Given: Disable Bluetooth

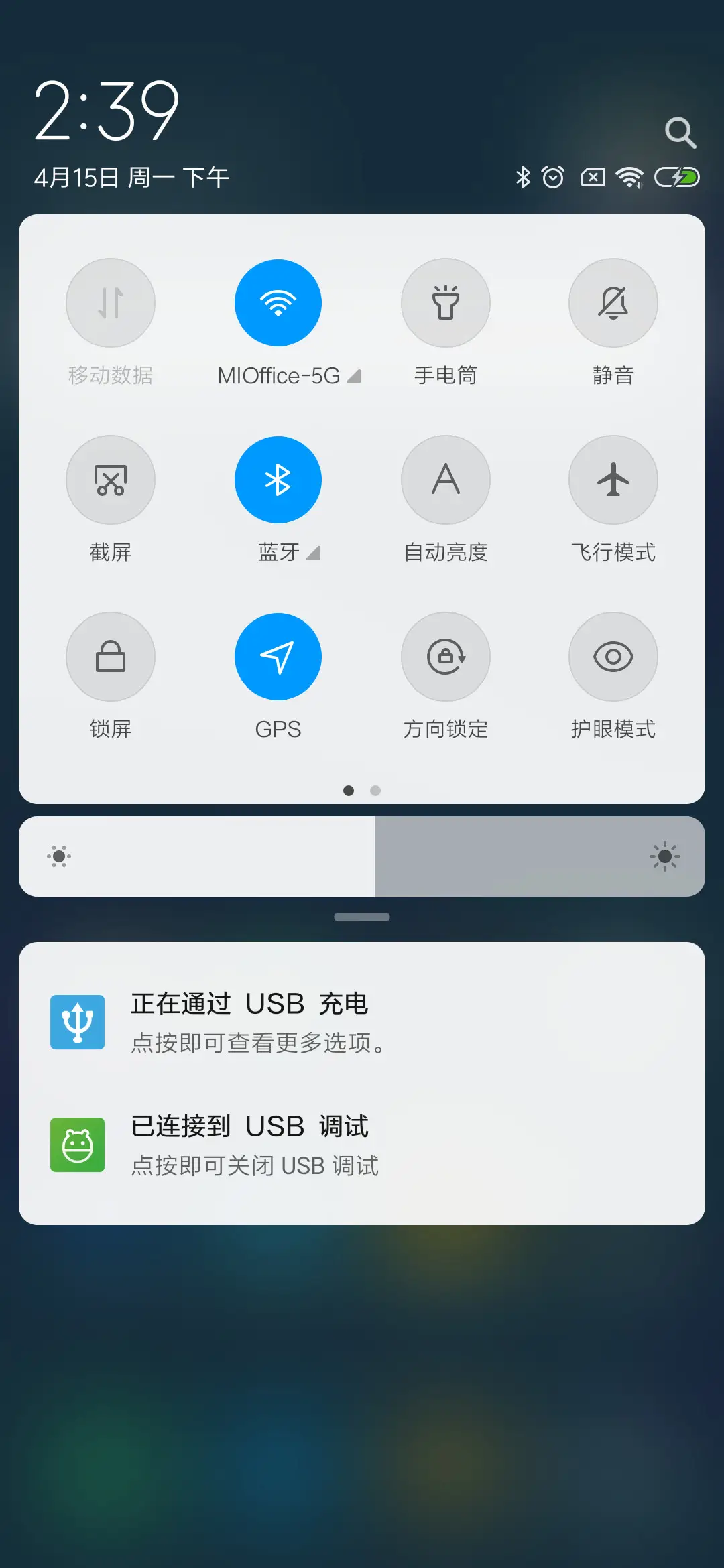Looking at the screenshot, I should [278, 480].
